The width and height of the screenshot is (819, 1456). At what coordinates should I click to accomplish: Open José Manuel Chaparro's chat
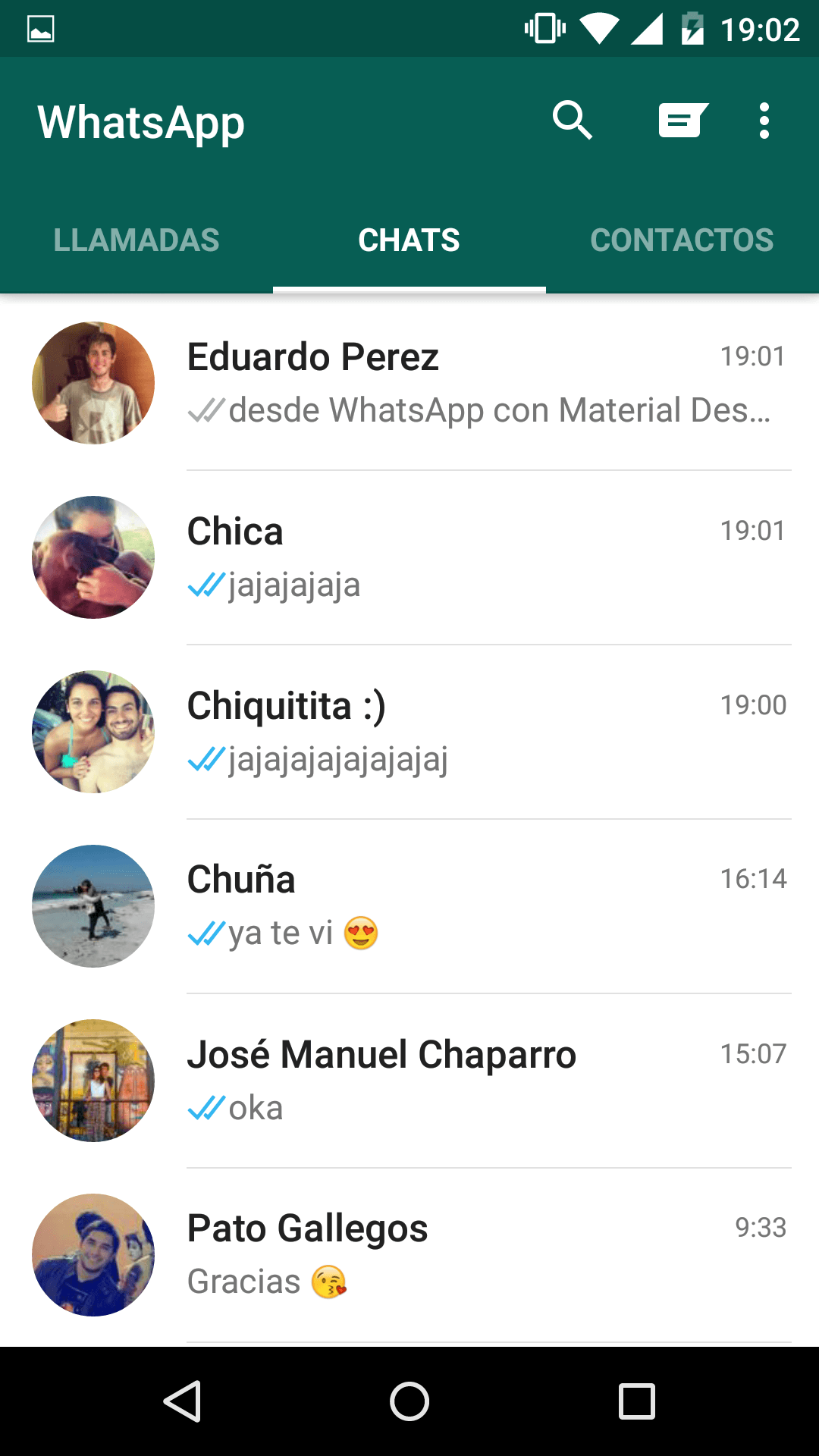(485, 1081)
